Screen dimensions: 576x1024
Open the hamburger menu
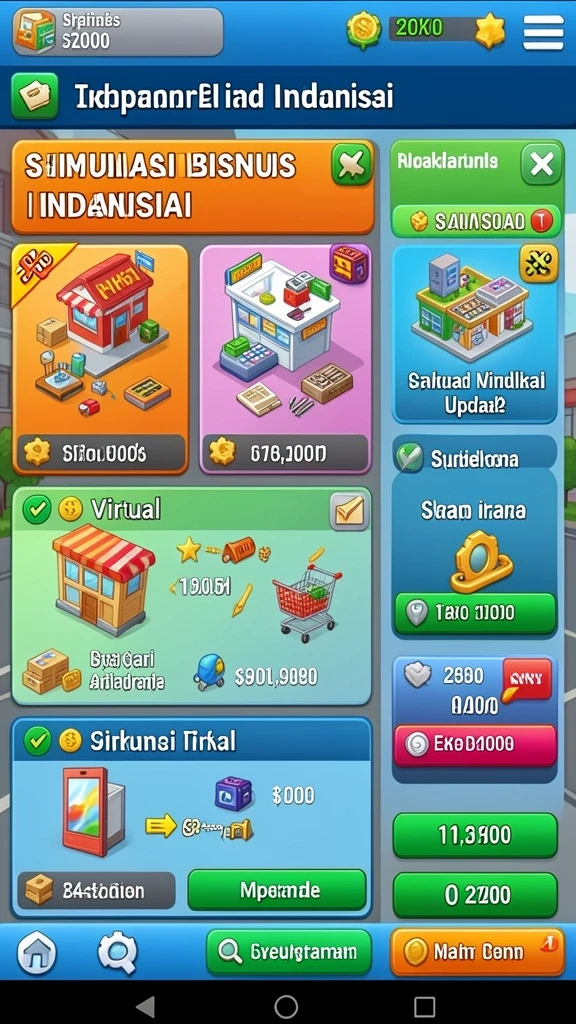(543, 31)
